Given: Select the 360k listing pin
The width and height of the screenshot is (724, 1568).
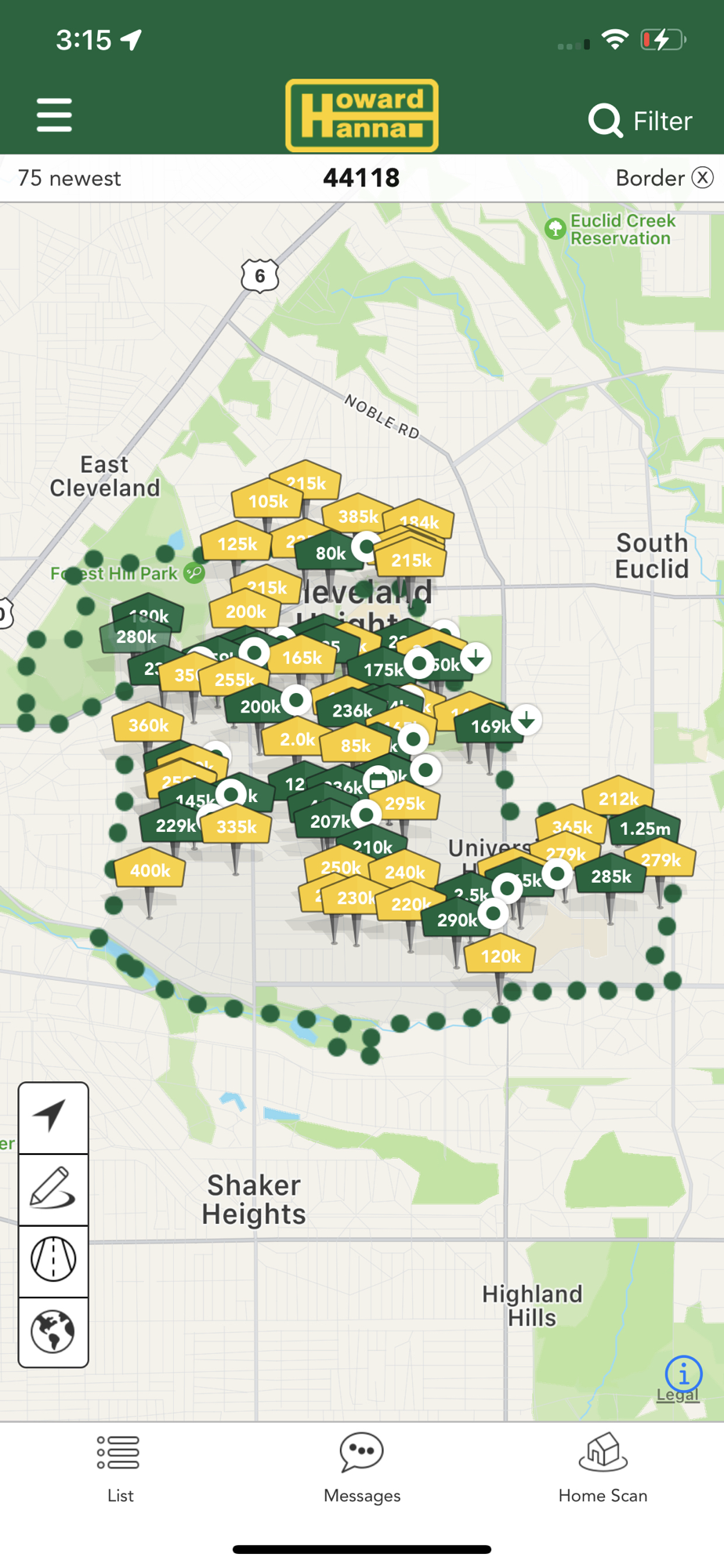Looking at the screenshot, I should [x=148, y=724].
